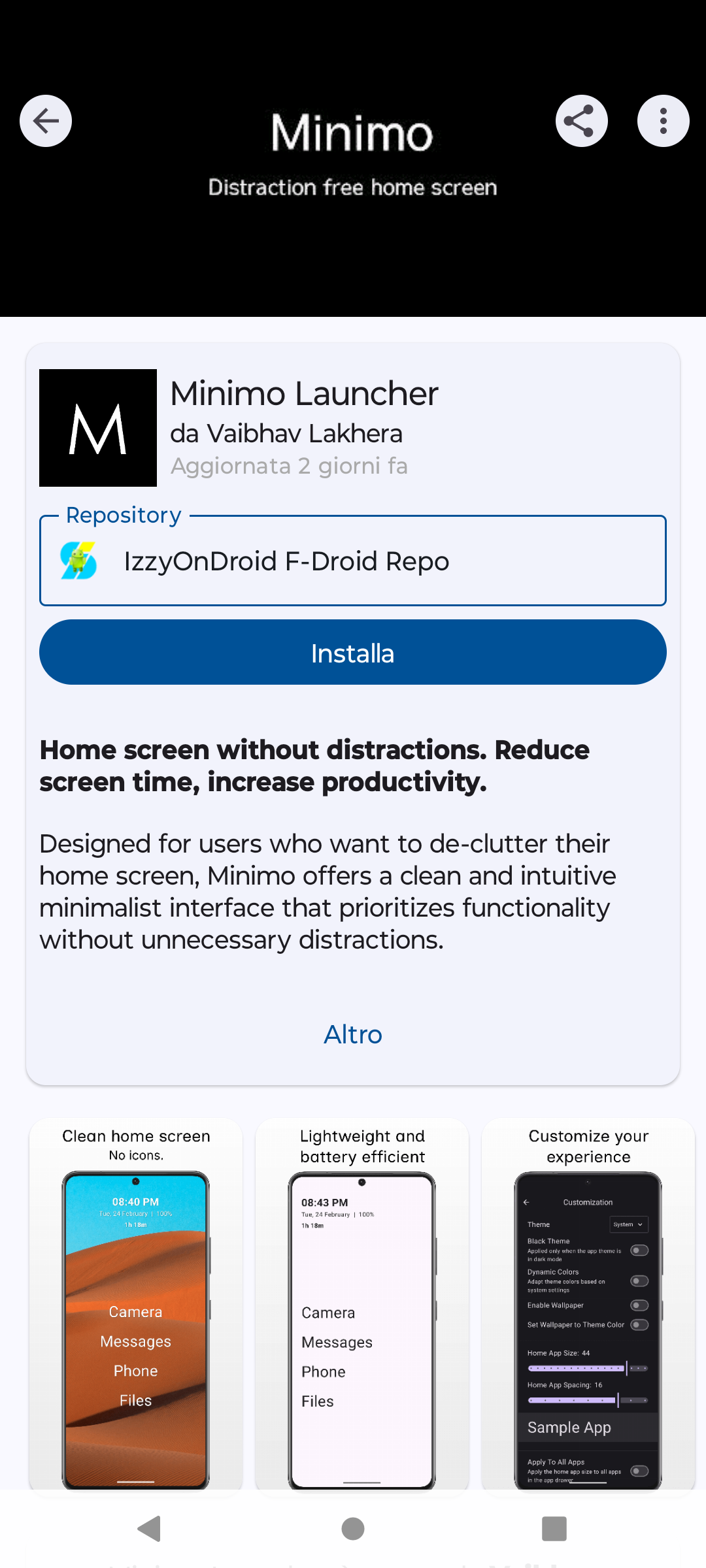706x1568 pixels.
Task: Go back using the top arrow
Action: pos(46,121)
